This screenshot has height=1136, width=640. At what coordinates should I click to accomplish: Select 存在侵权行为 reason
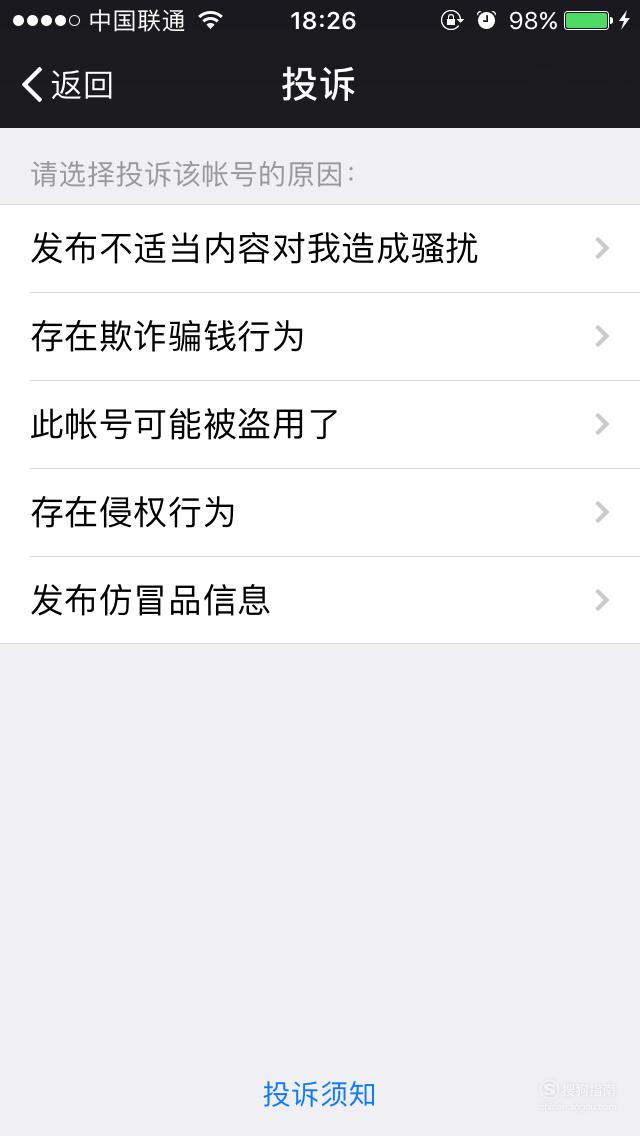320,513
